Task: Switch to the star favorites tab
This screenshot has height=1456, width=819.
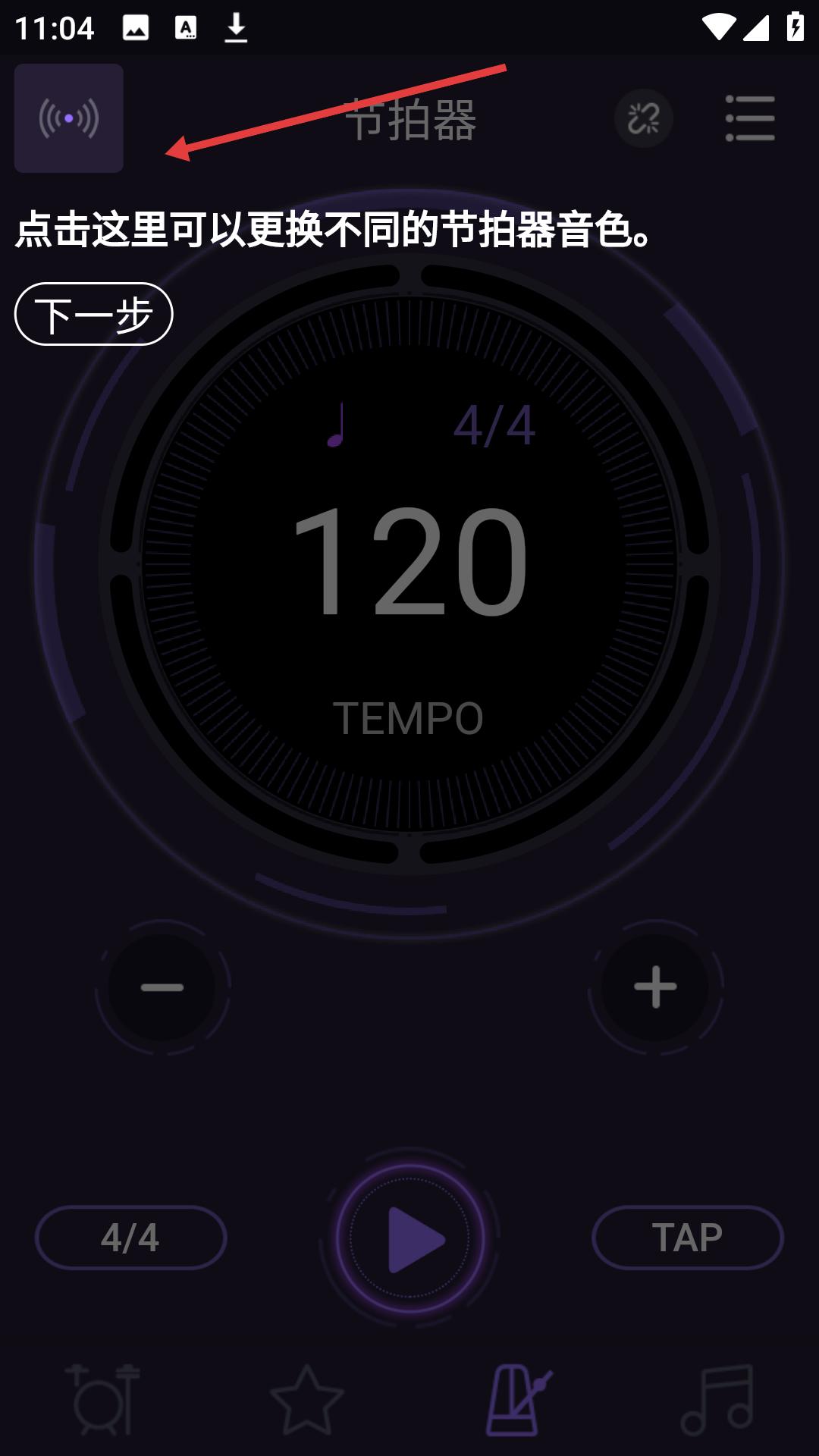Action: point(307,1399)
